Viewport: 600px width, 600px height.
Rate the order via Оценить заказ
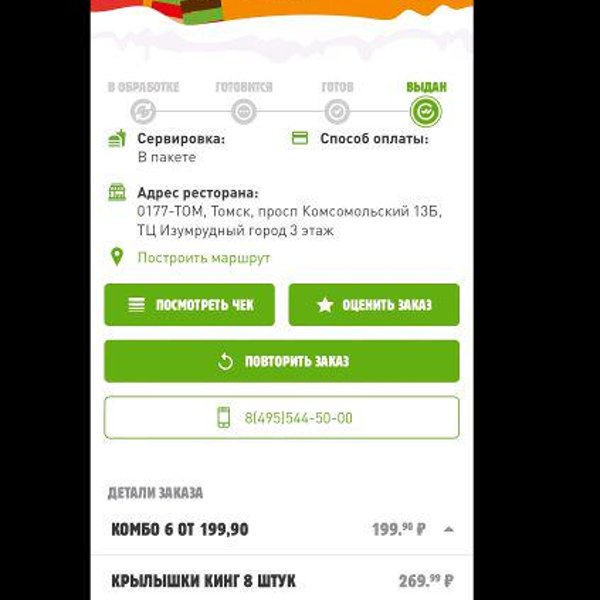pyautogui.click(x=373, y=305)
